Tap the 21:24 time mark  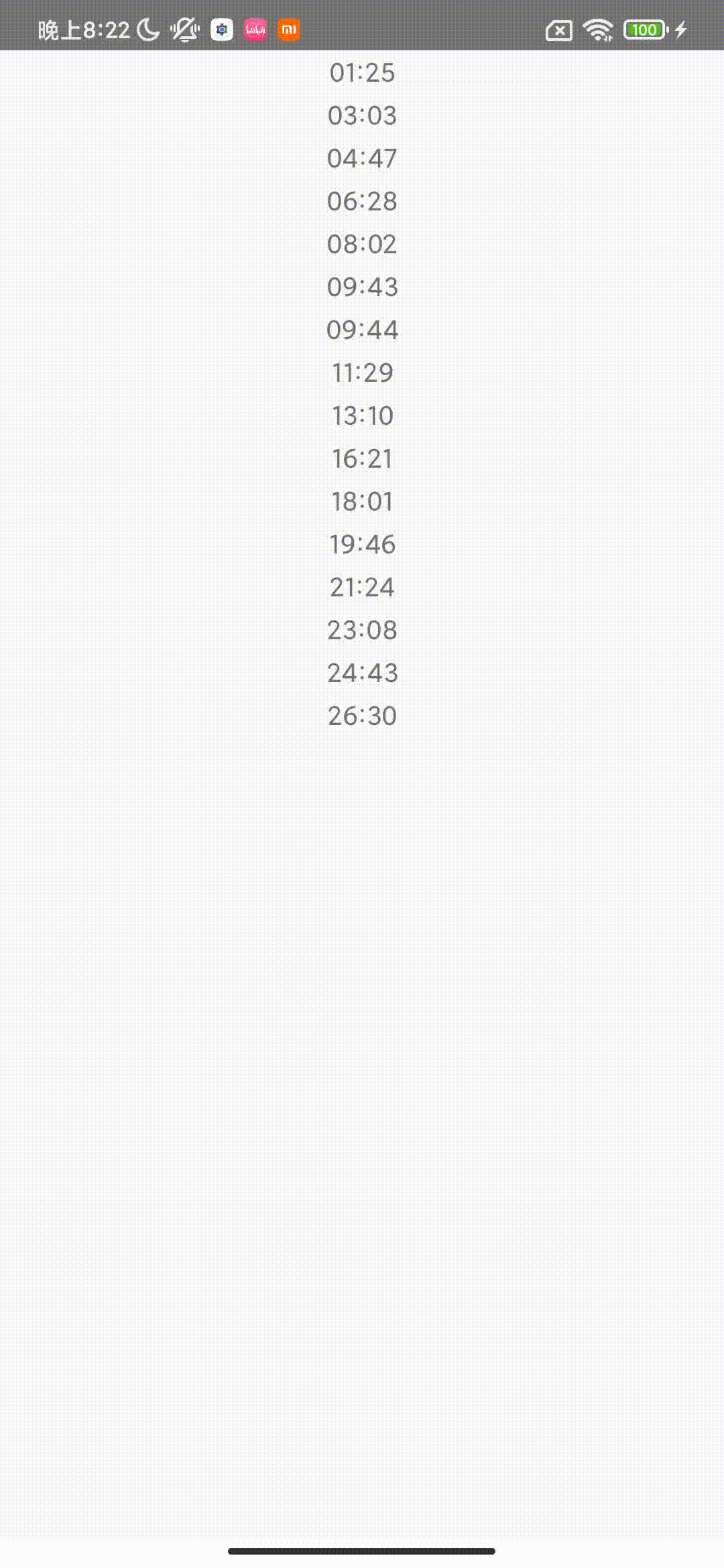362,587
